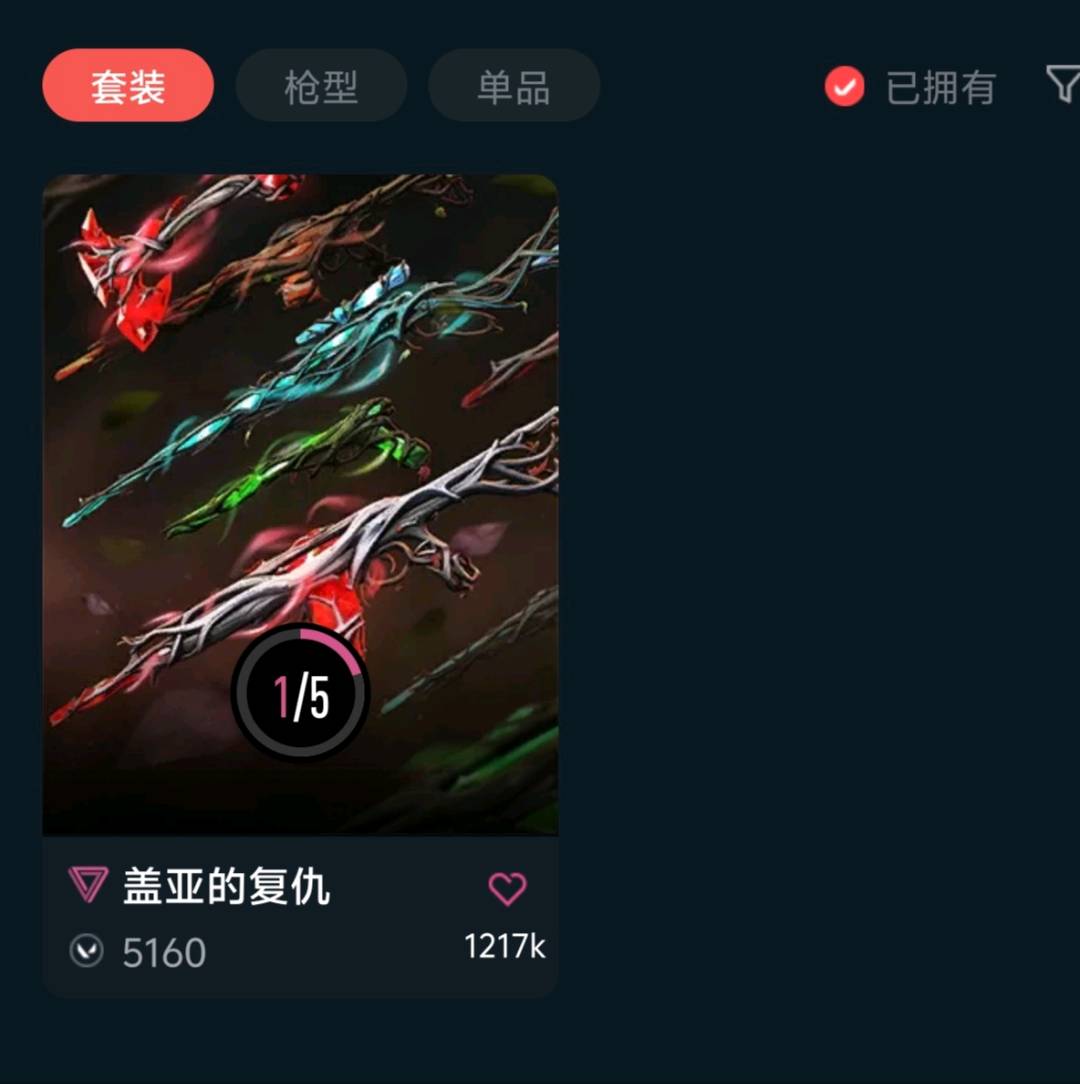
Task: Select the 套装 tab
Action: pyautogui.click(x=128, y=86)
